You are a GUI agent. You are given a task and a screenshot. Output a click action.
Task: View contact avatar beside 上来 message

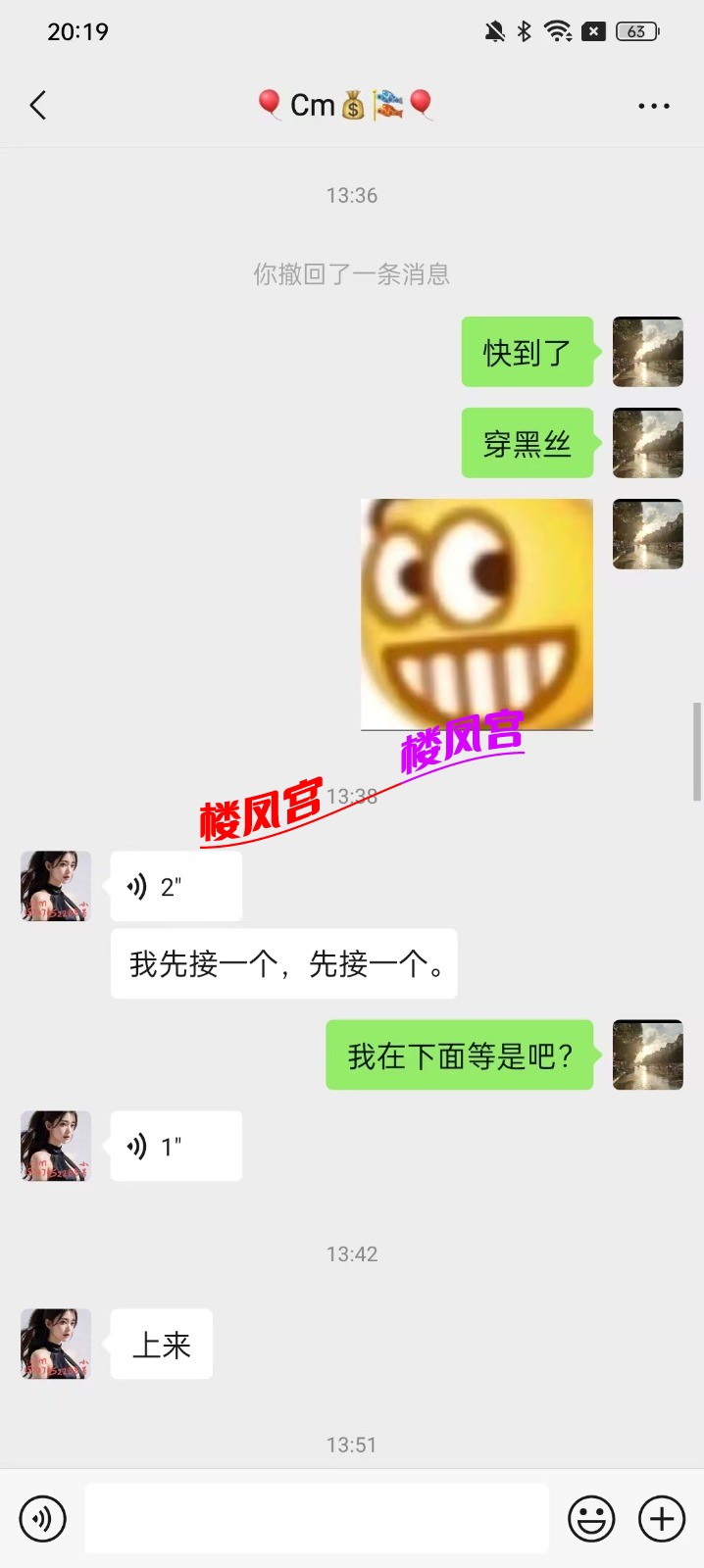pyautogui.click(x=56, y=1344)
